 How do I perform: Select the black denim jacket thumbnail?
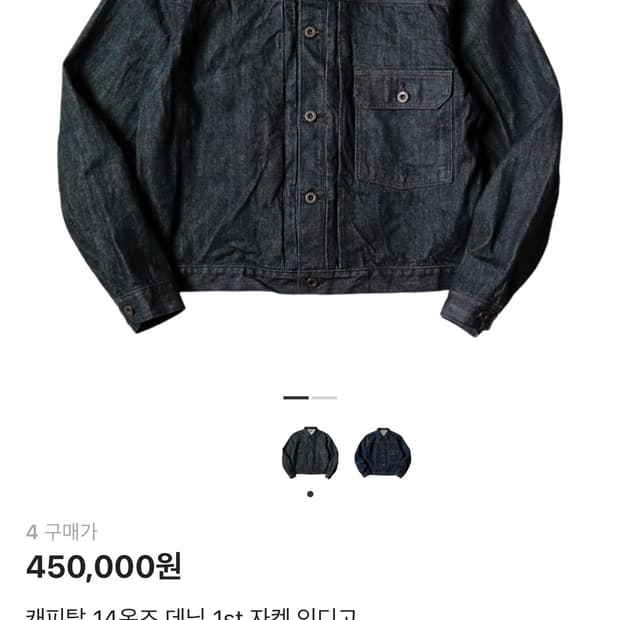coord(310,453)
